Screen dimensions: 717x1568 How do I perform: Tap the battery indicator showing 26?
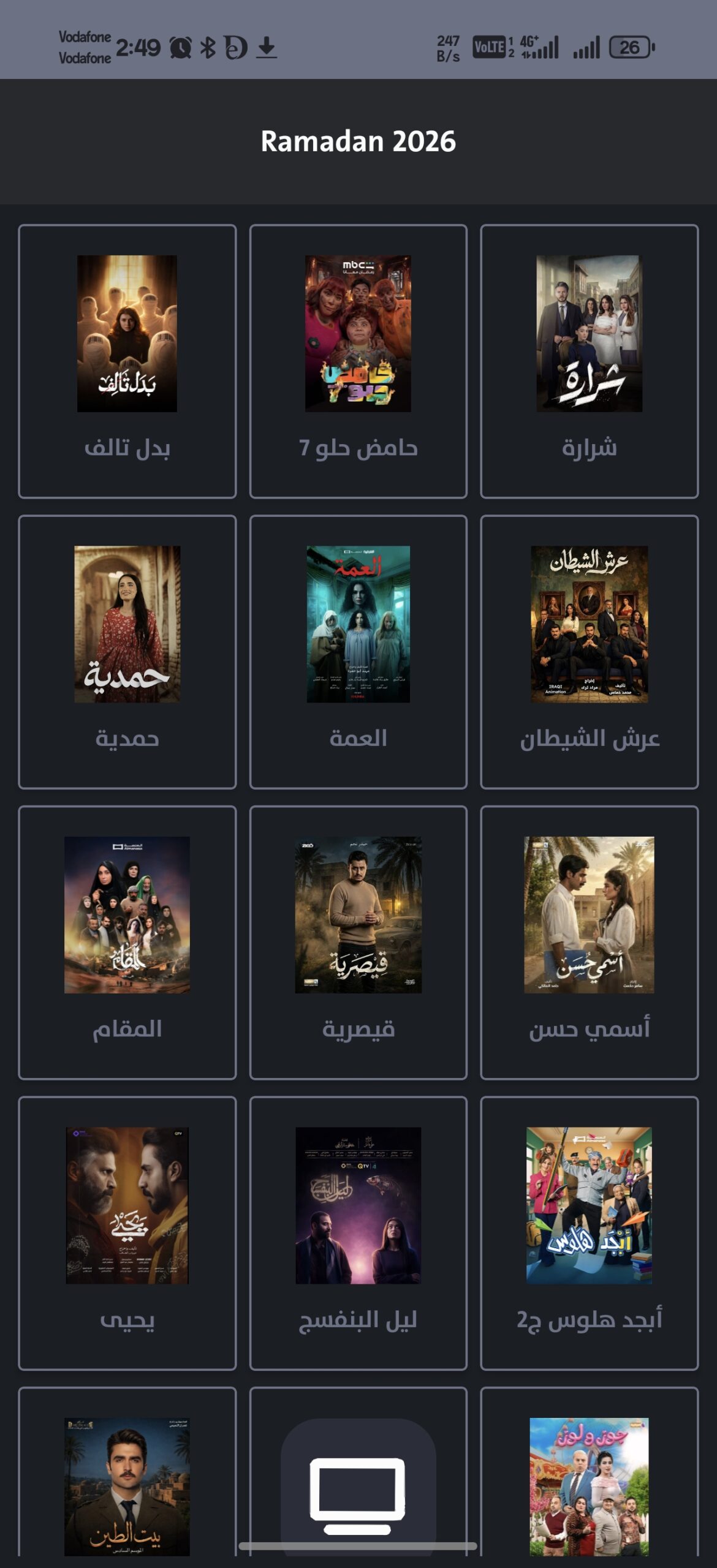tap(627, 47)
